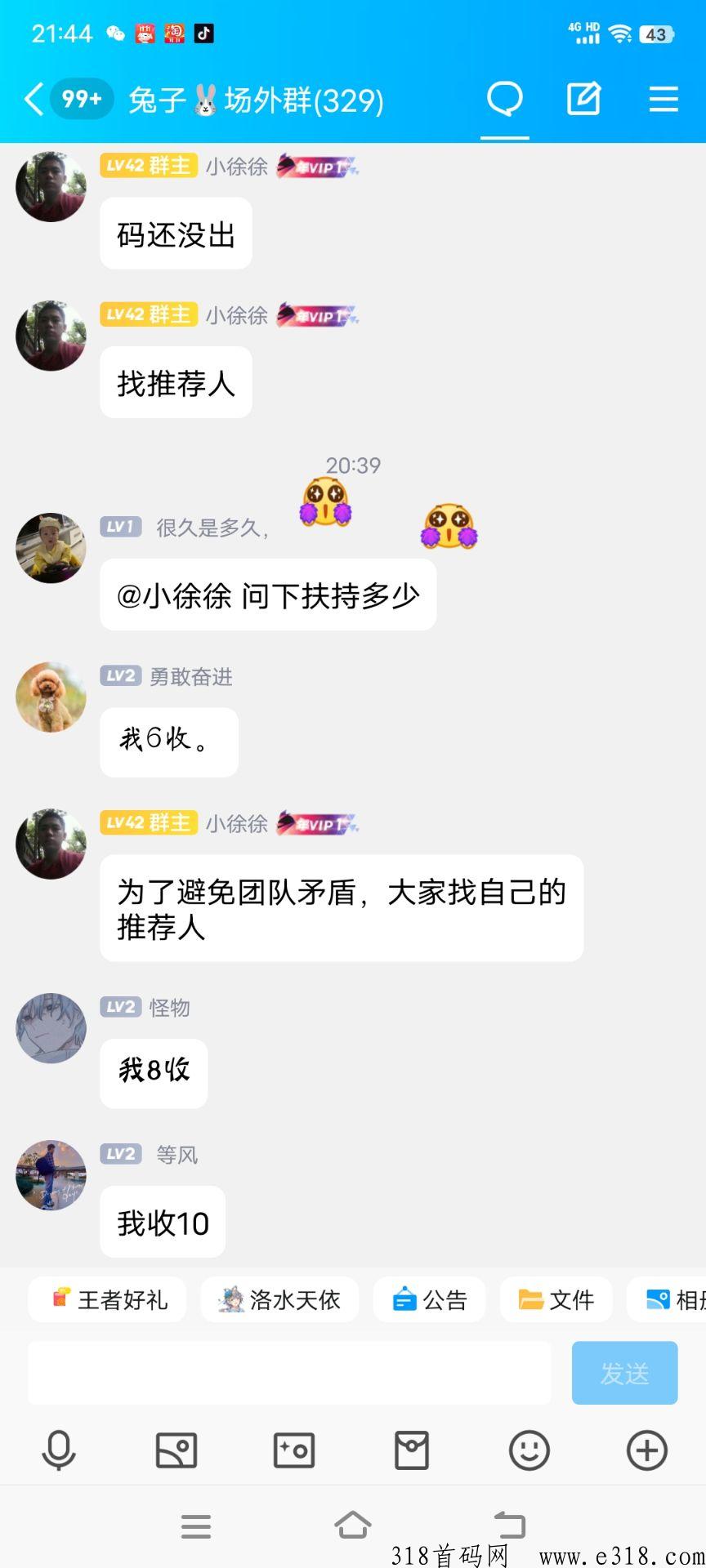
Task: Go back to the message list
Action: pyautogui.click(x=34, y=100)
